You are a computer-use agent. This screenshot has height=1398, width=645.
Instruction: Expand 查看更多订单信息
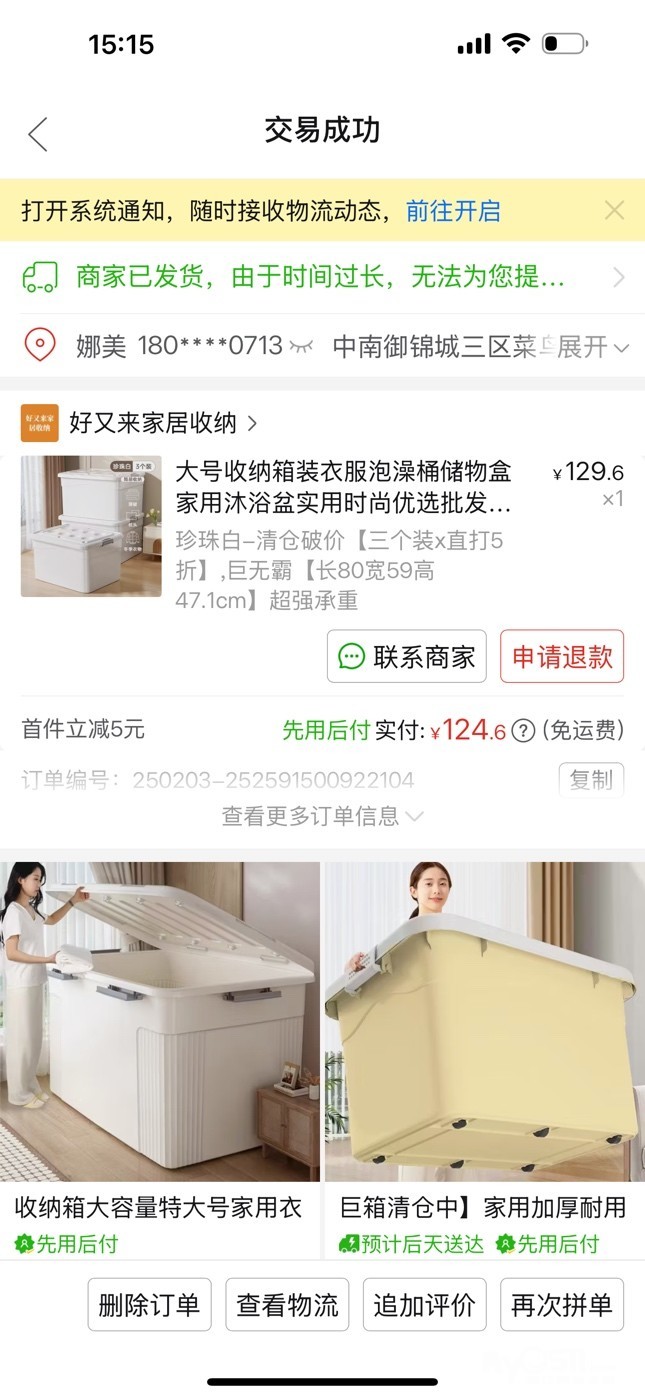click(322, 816)
